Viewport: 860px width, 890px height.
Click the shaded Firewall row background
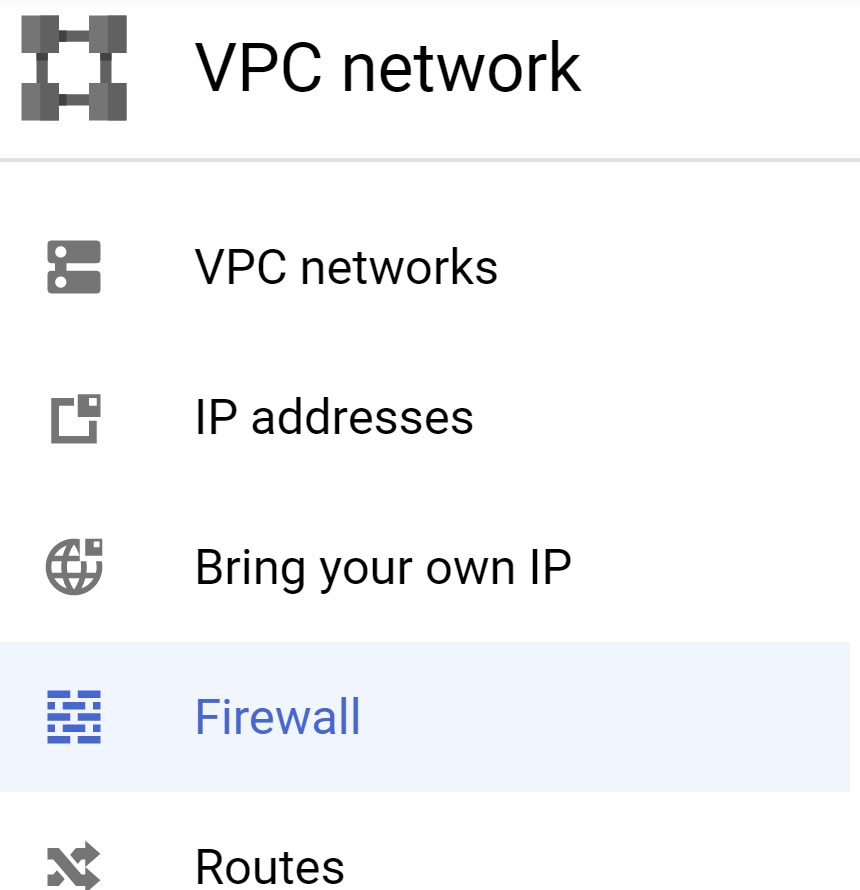[x=600, y=716]
